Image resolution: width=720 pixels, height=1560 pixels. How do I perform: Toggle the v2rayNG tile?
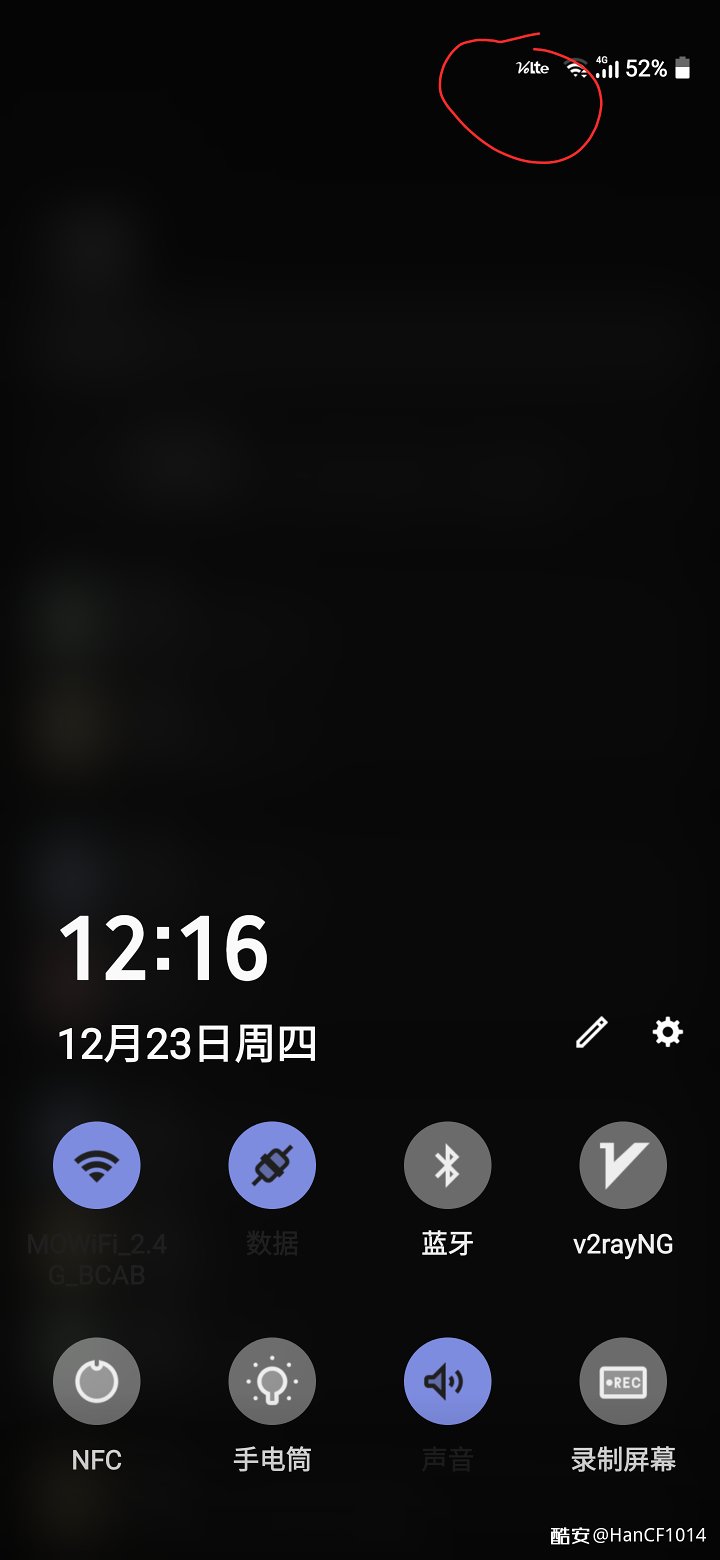click(622, 1165)
